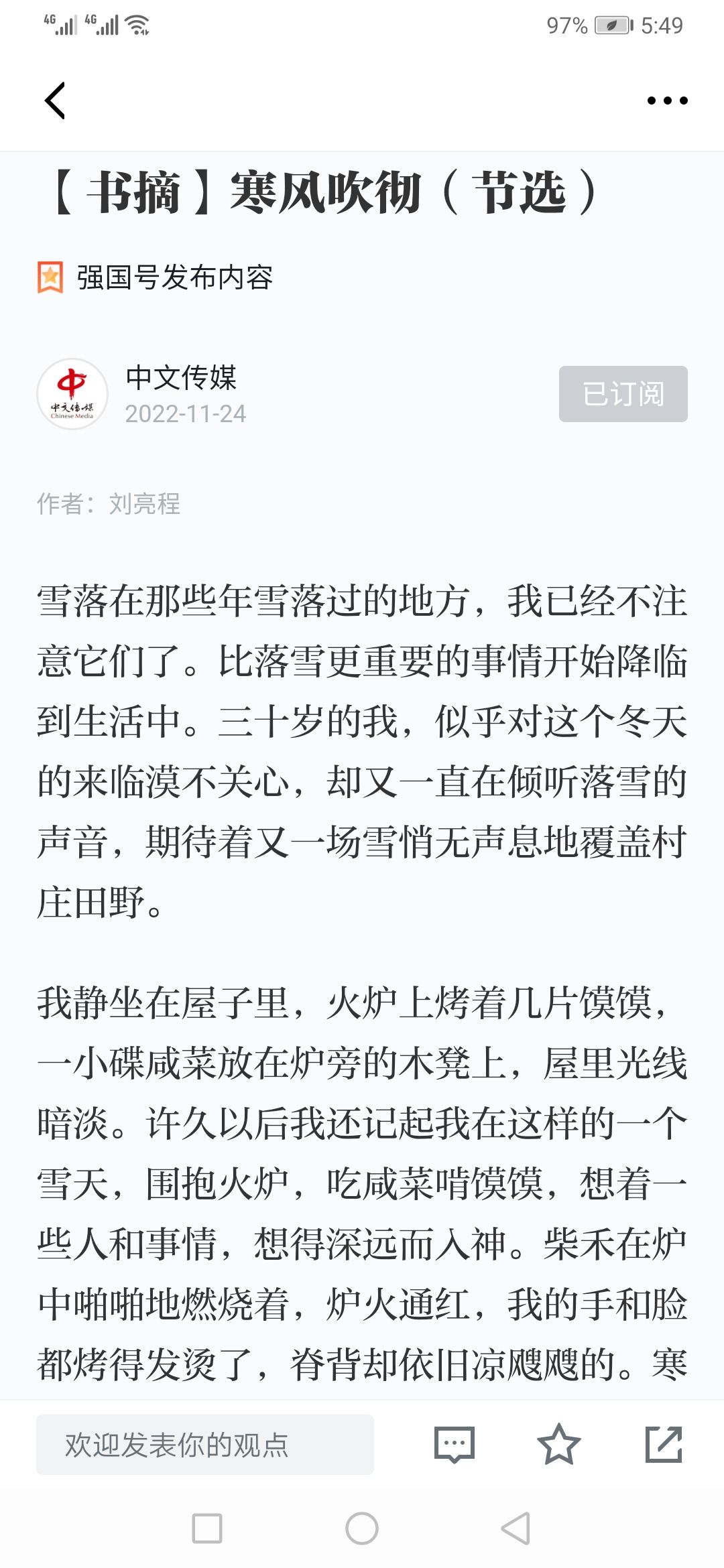Image resolution: width=724 pixels, height=1568 pixels.
Task: Open the three-dot overflow menu
Action: click(667, 101)
